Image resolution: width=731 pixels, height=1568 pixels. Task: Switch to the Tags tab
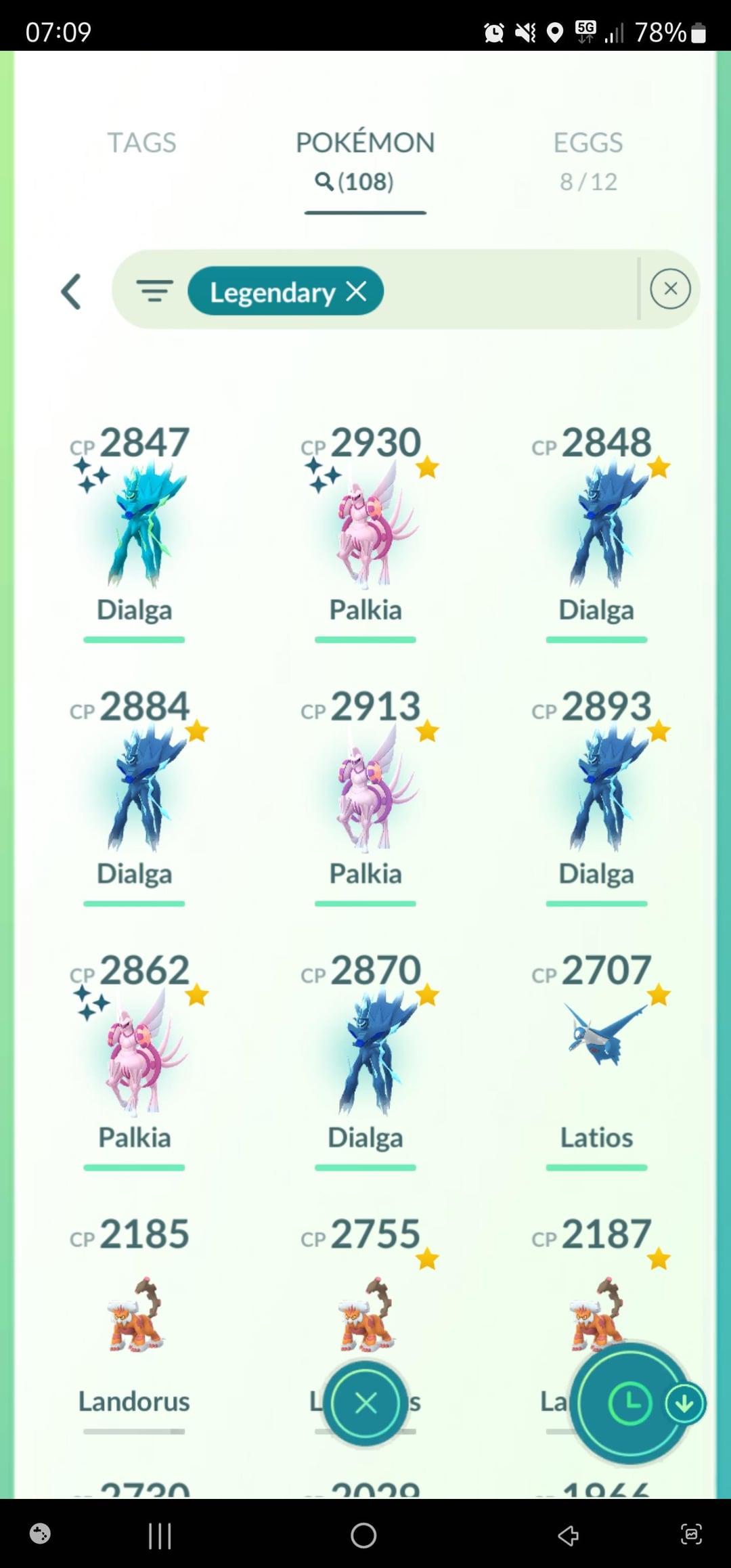click(141, 143)
